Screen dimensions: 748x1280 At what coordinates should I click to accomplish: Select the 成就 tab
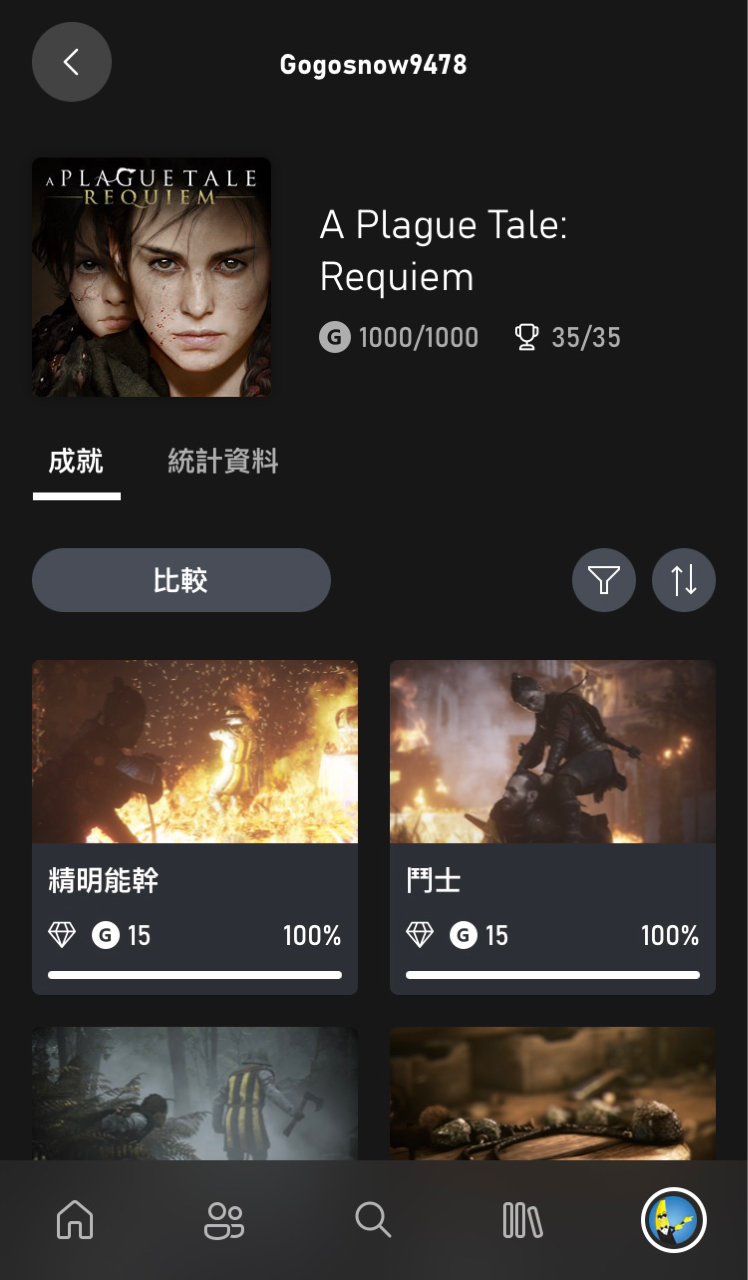(76, 462)
